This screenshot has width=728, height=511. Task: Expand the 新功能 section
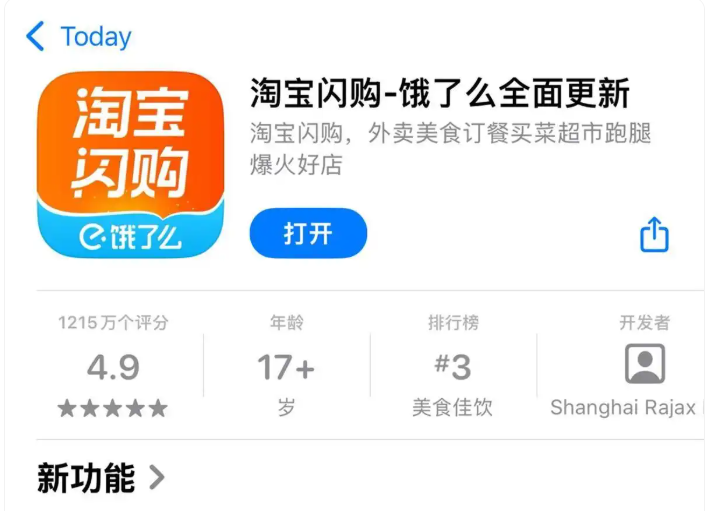[x=101, y=478]
